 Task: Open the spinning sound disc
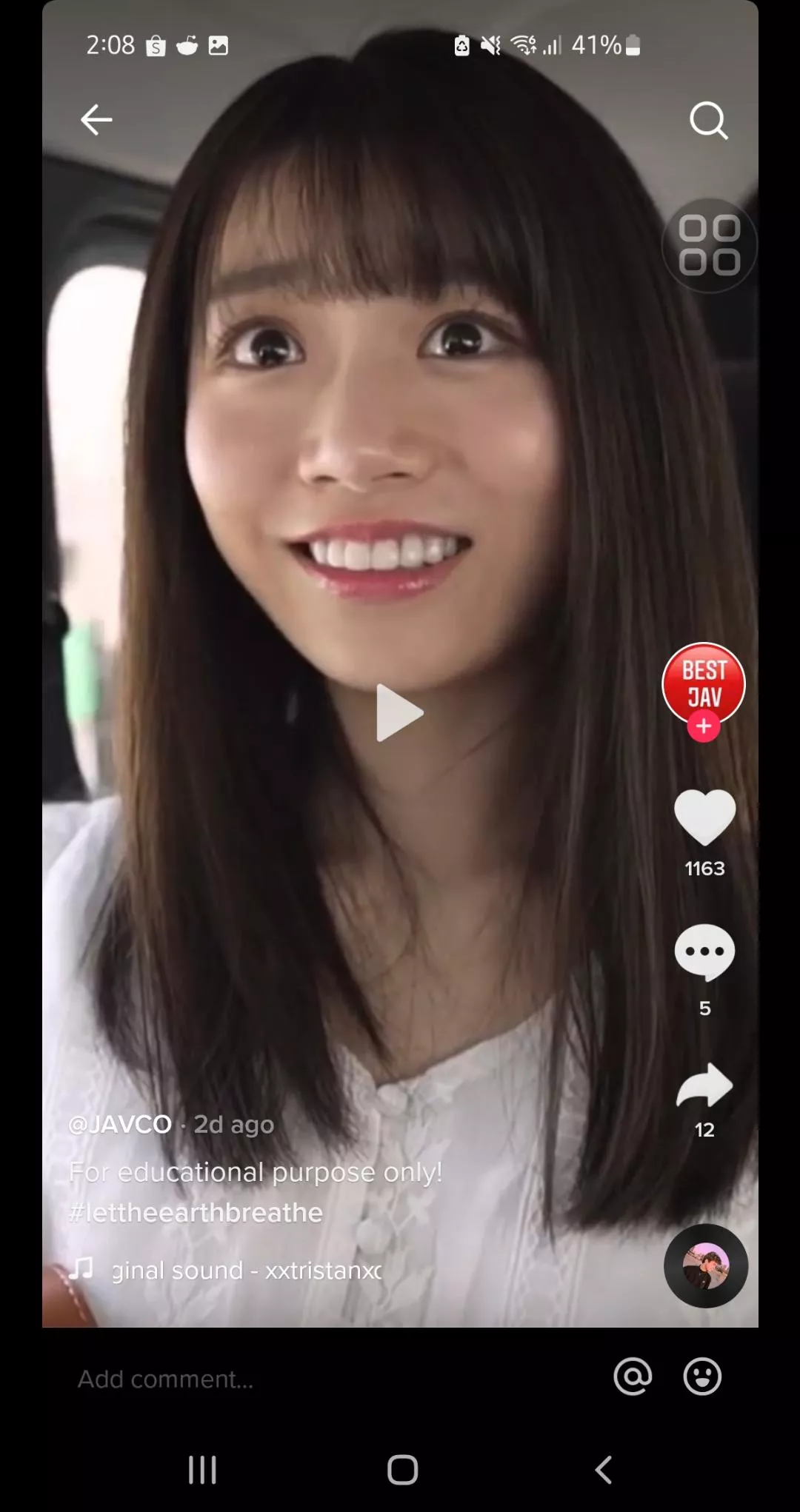click(x=705, y=1265)
